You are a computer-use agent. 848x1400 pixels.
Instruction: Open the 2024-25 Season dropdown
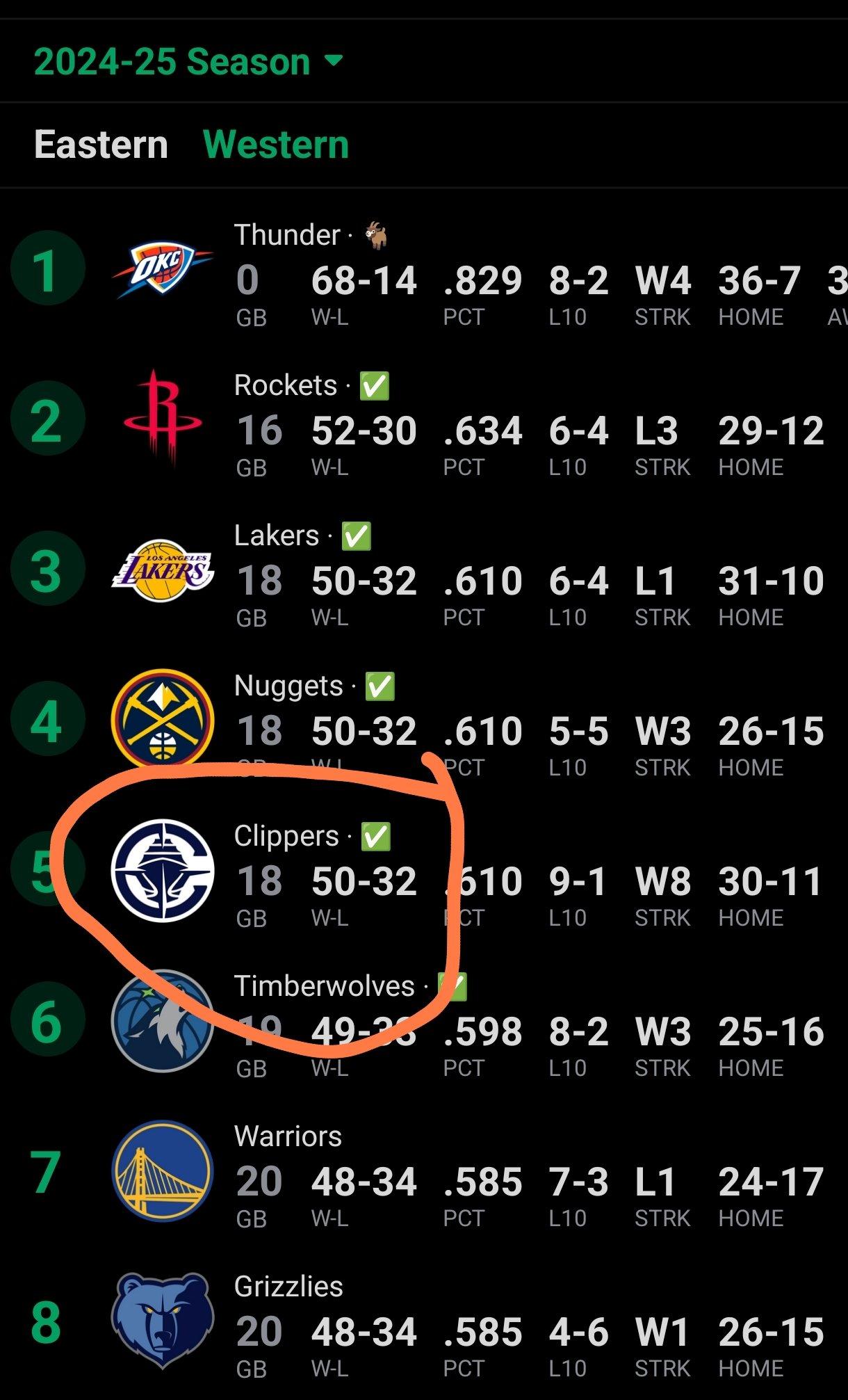[x=188, y=62]
